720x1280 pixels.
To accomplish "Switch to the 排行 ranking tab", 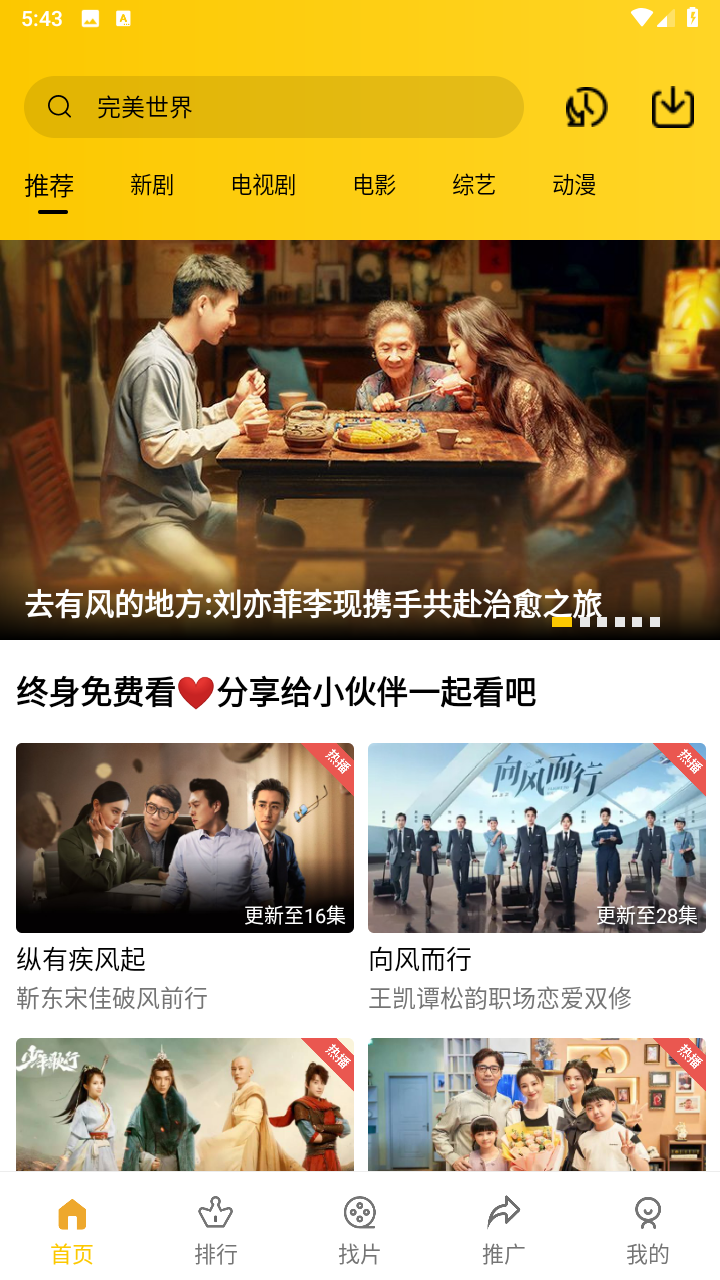I will tap(216, 1228).
